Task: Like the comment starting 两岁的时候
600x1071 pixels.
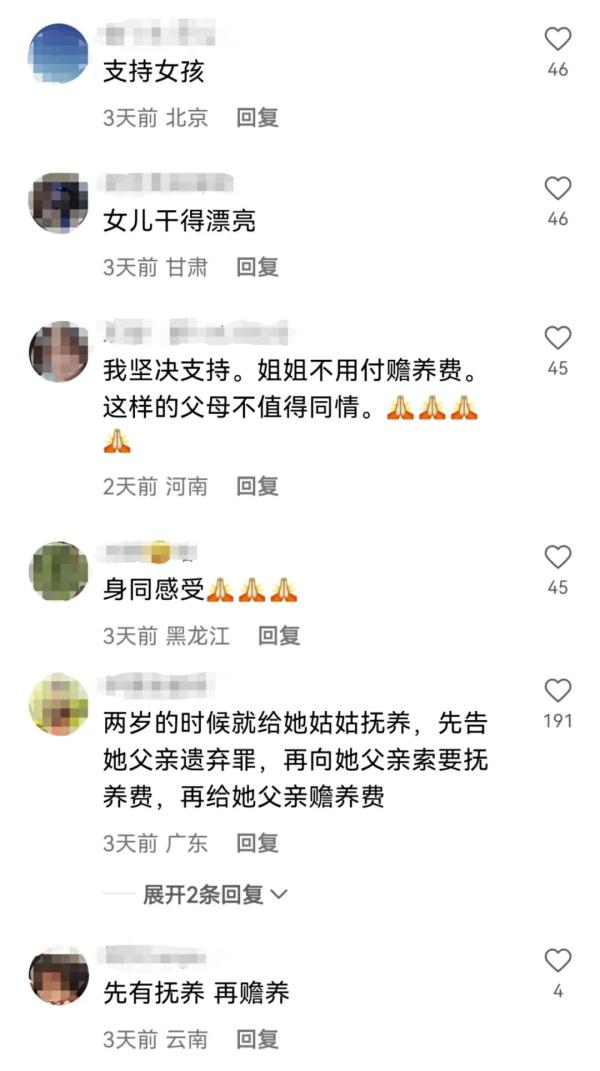Action: coord(557,691)
